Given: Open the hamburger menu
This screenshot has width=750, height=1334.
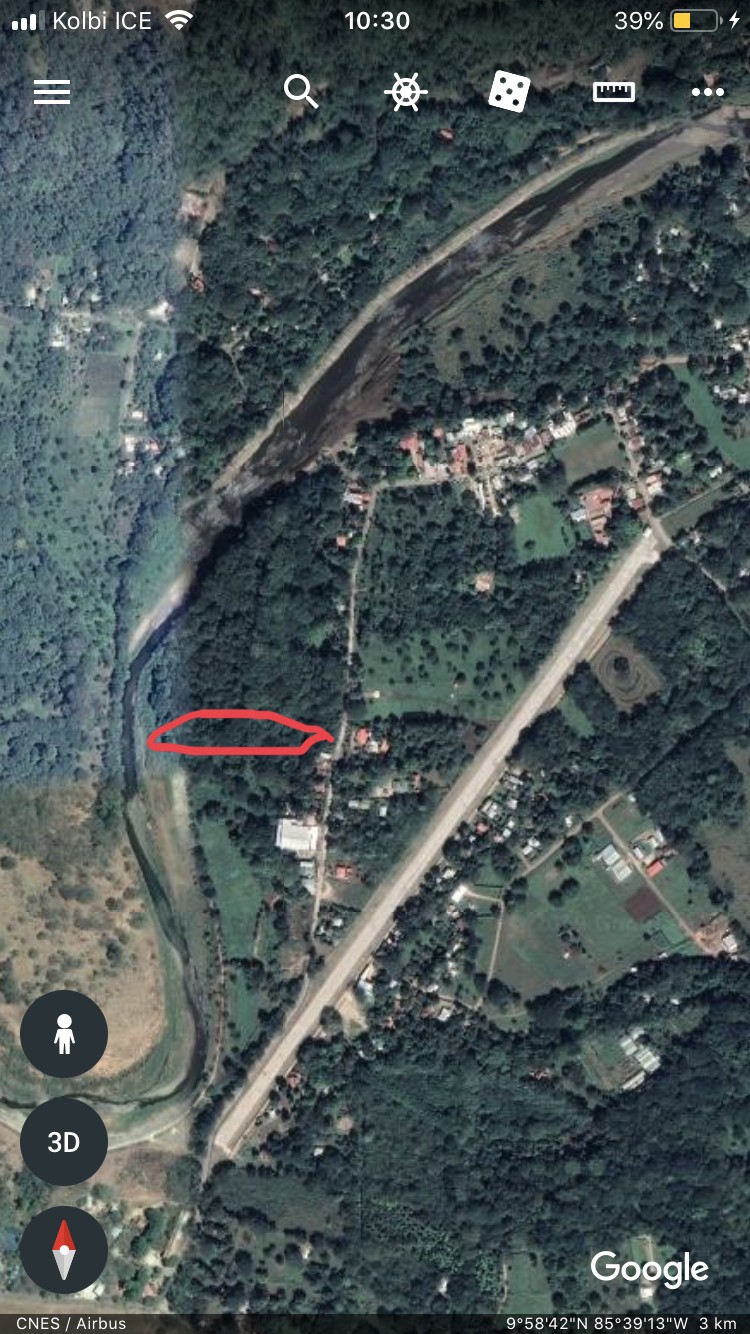Looking at the screenshot, I should pyautogui.click(x=52, y=92).
